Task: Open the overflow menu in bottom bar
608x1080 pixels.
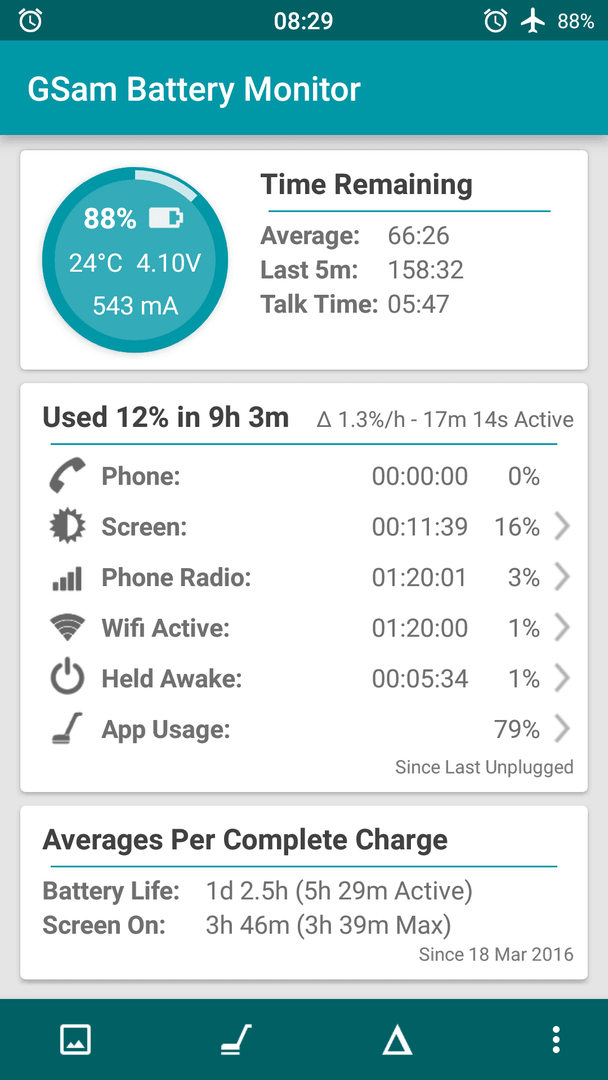Action: point(556,1039)
